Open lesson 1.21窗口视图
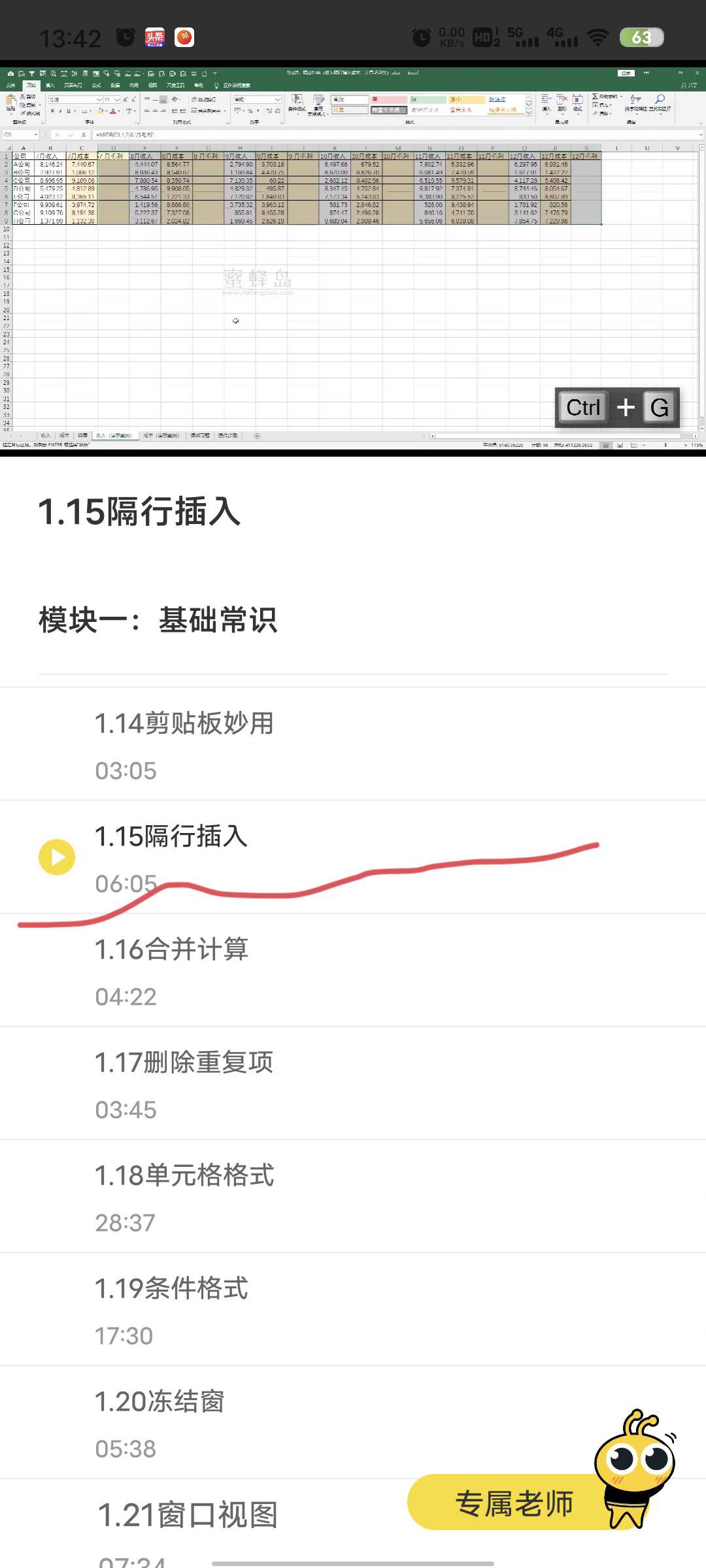706x1568 pixels. (x=188, y=1515)
